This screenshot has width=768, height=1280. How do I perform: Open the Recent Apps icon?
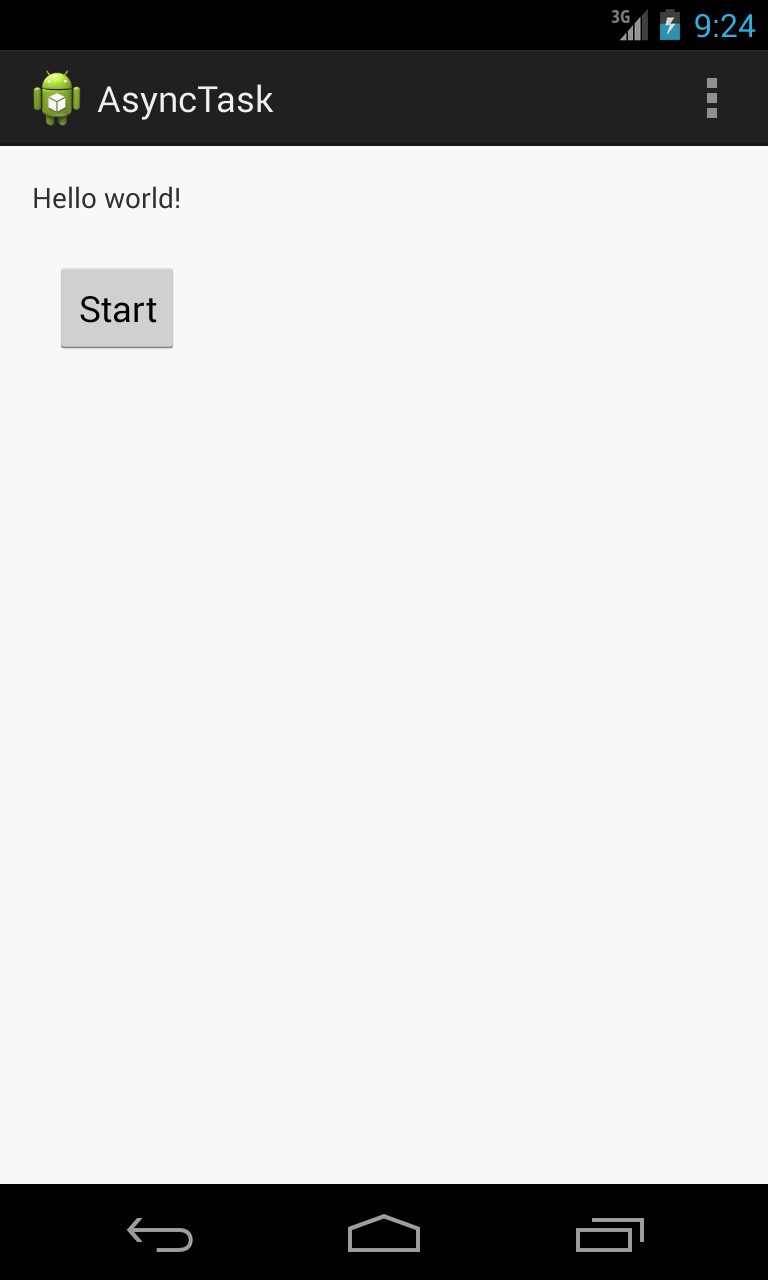[x=609, y=1234]
